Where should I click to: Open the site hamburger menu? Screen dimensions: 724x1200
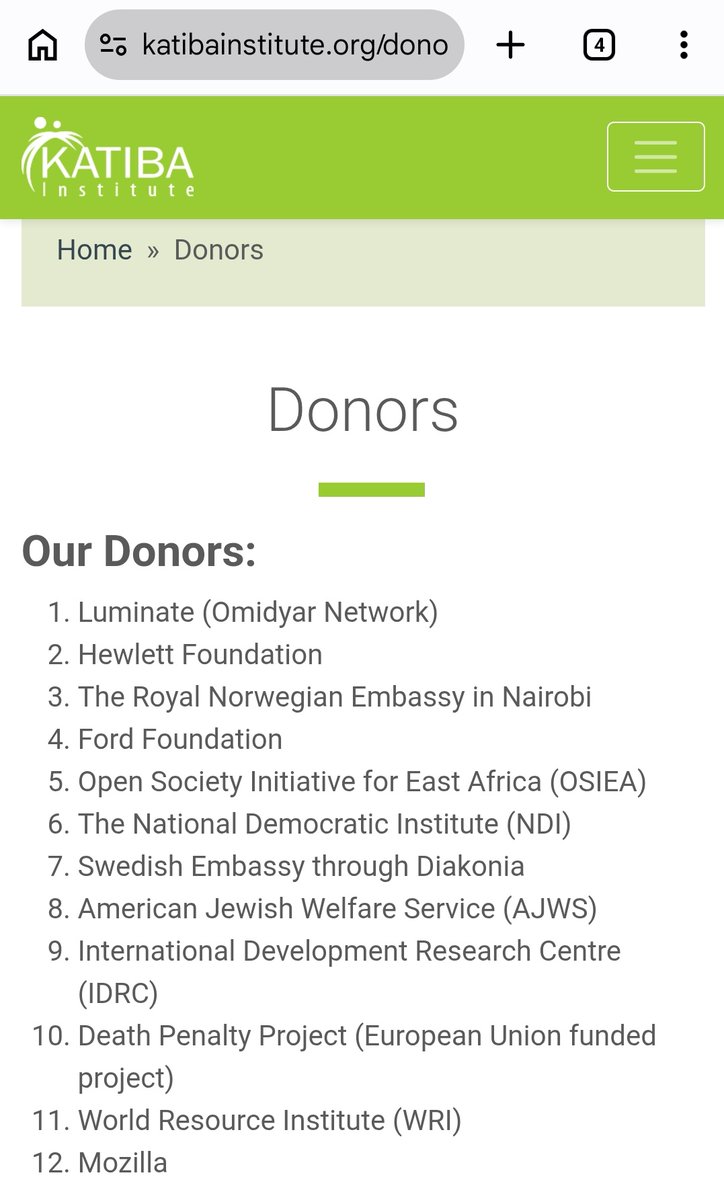(656, 156)
